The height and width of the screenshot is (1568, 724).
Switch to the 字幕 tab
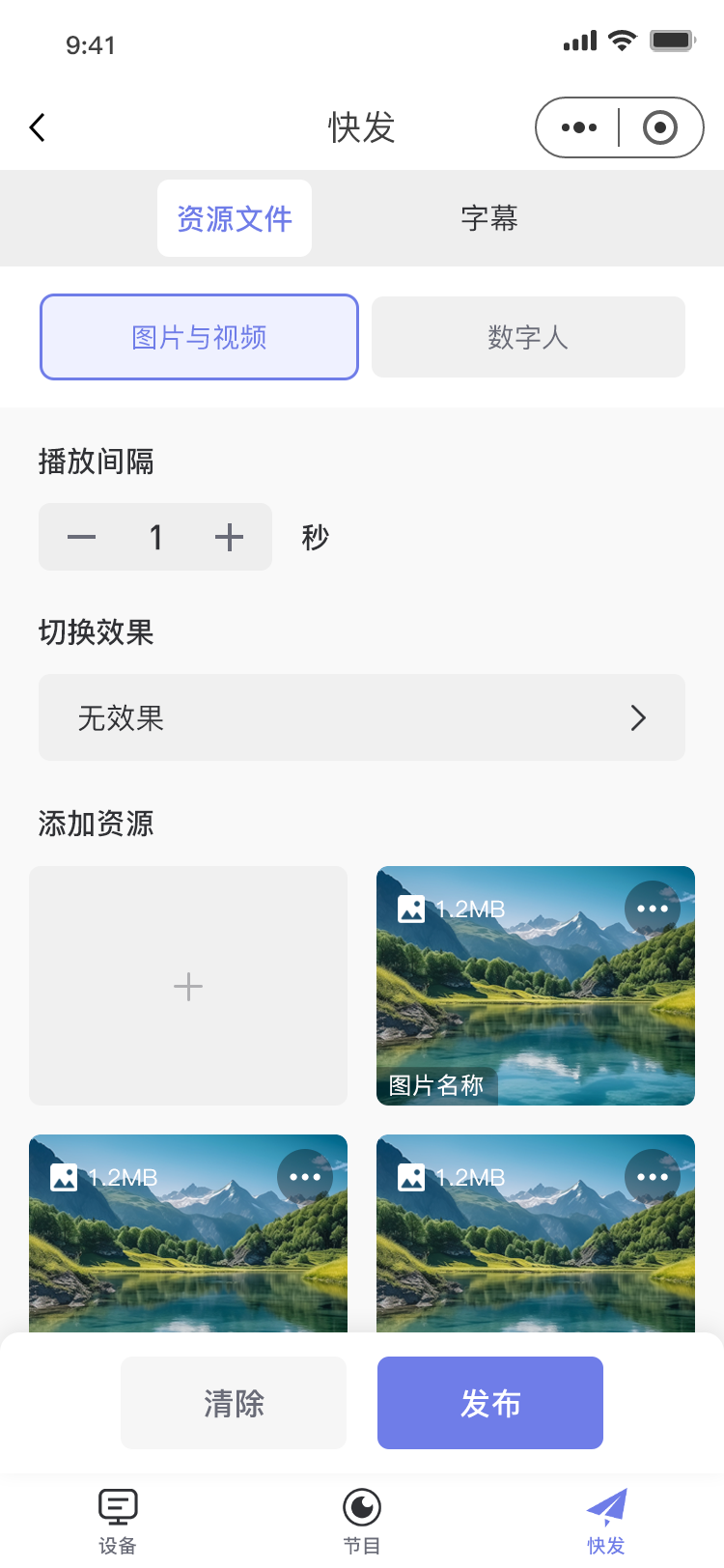coord(488,218)
